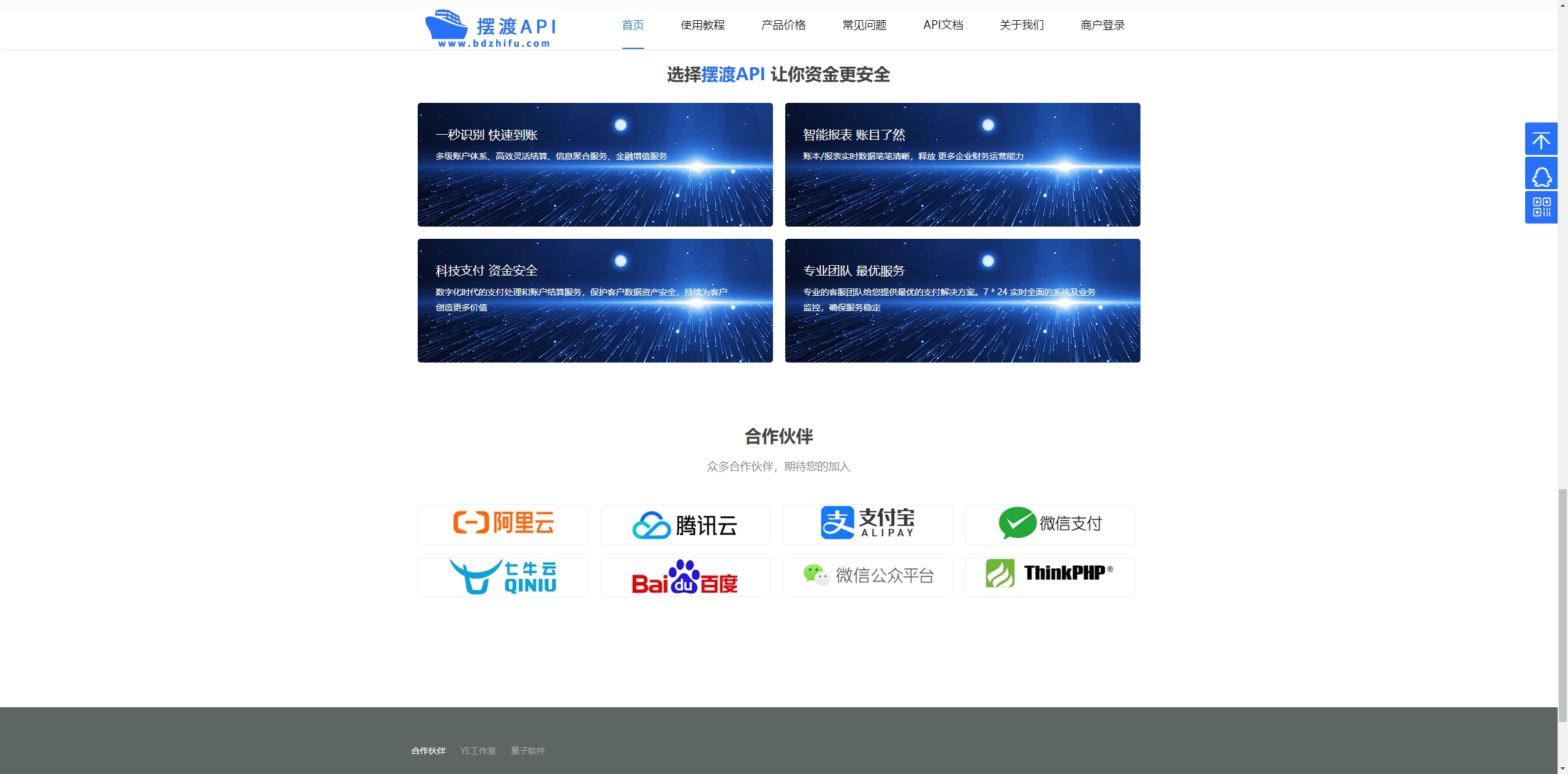
Task: Open the 支付宝 partner tile
Action: coord(867,524)
